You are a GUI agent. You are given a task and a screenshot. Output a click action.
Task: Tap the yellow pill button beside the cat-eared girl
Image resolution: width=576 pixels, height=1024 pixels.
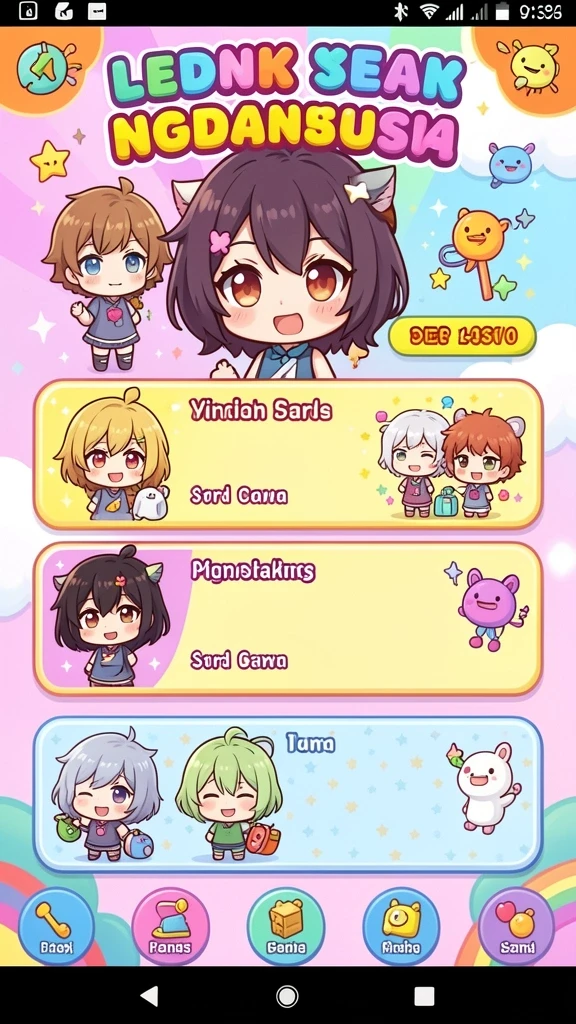coord(462,337)
